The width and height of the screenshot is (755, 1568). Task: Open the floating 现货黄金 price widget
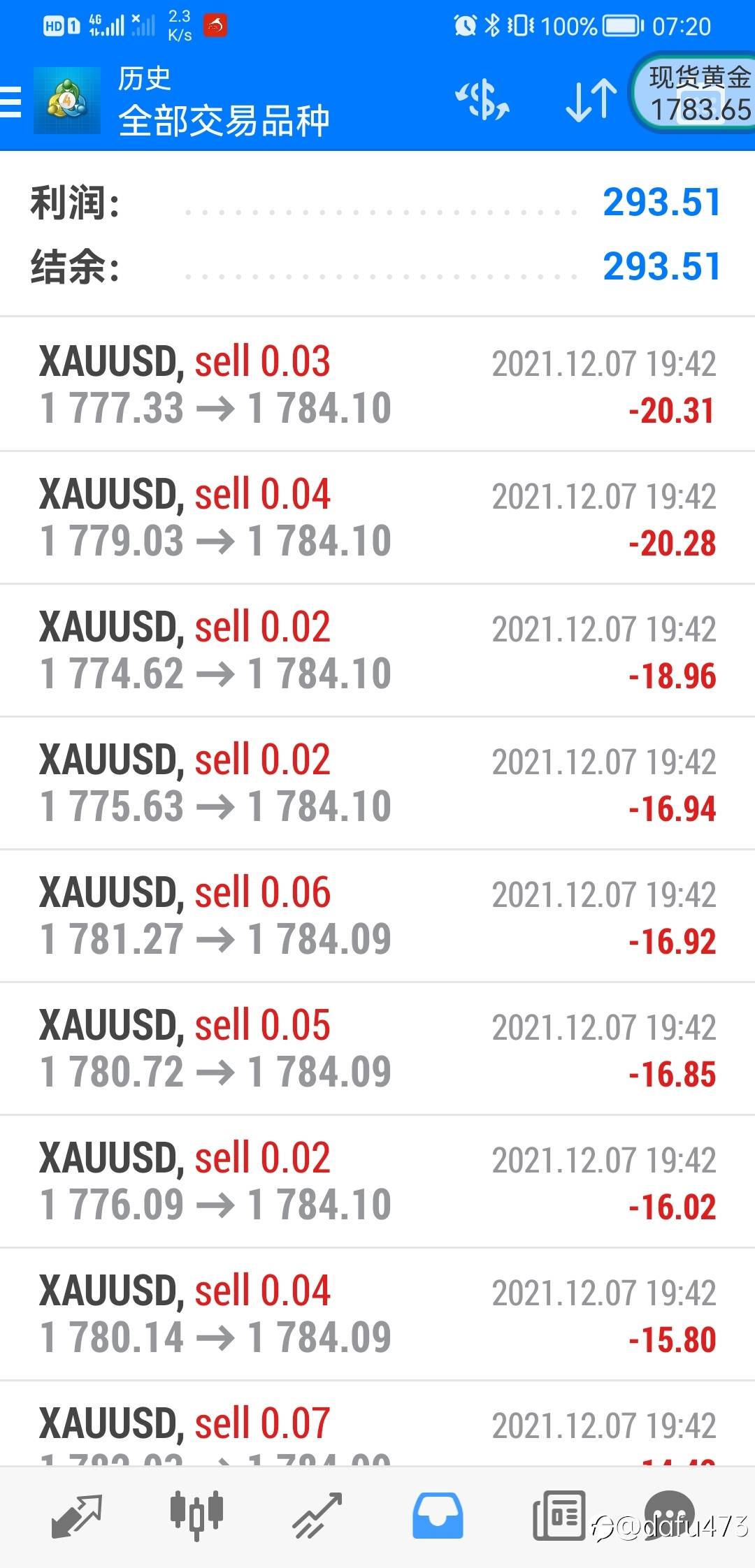point(696,94)
